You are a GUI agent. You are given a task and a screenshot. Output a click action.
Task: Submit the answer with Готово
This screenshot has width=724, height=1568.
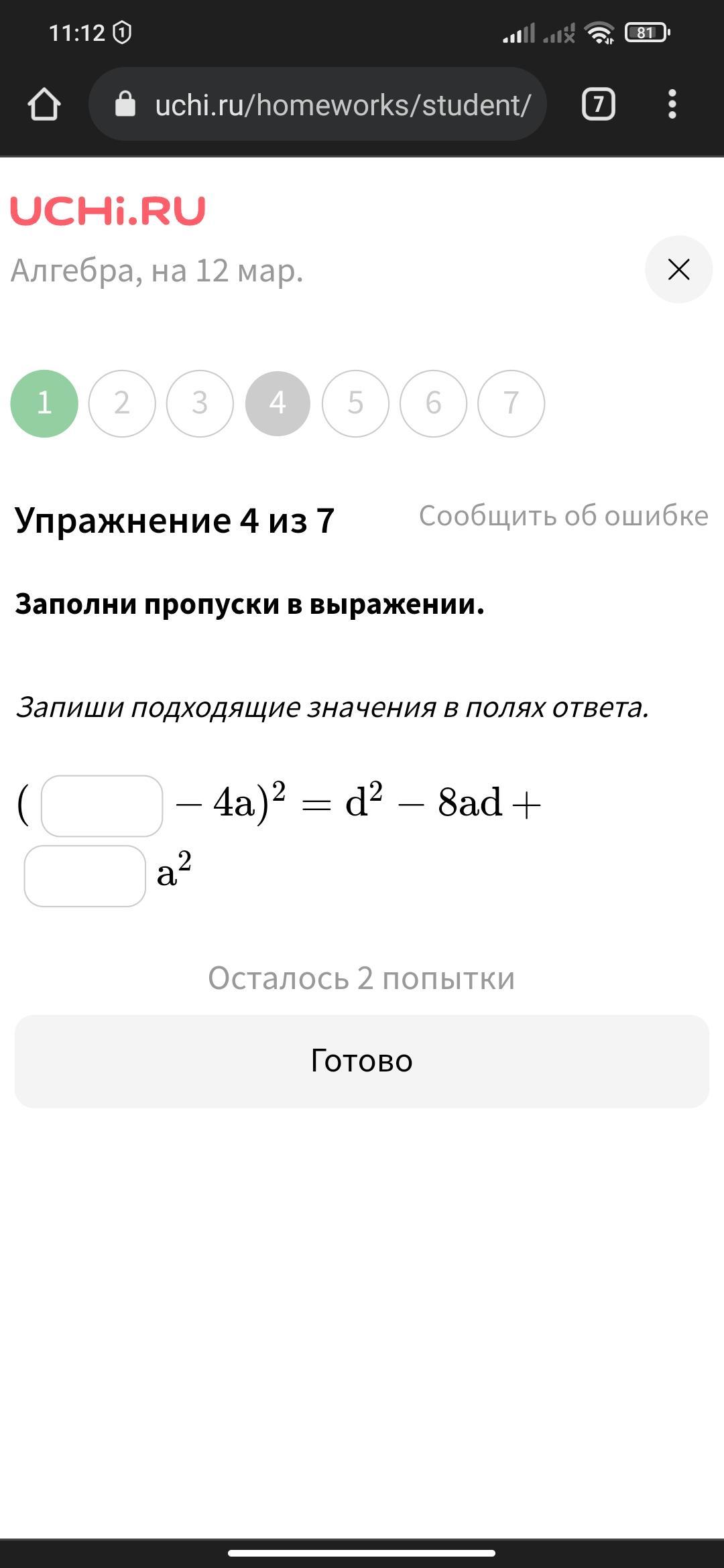coord(362,1061)
